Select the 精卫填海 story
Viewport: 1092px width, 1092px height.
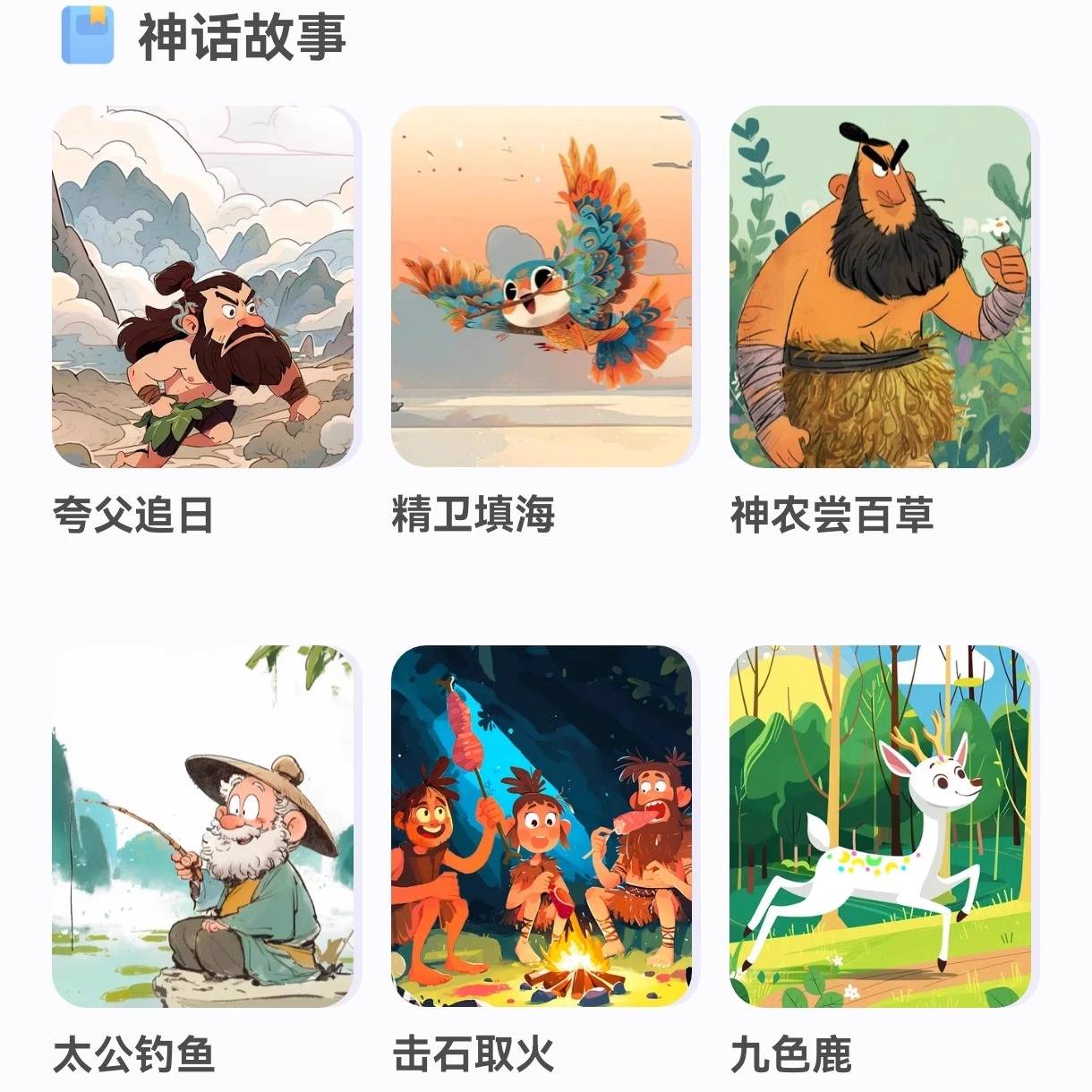(542, 286)
